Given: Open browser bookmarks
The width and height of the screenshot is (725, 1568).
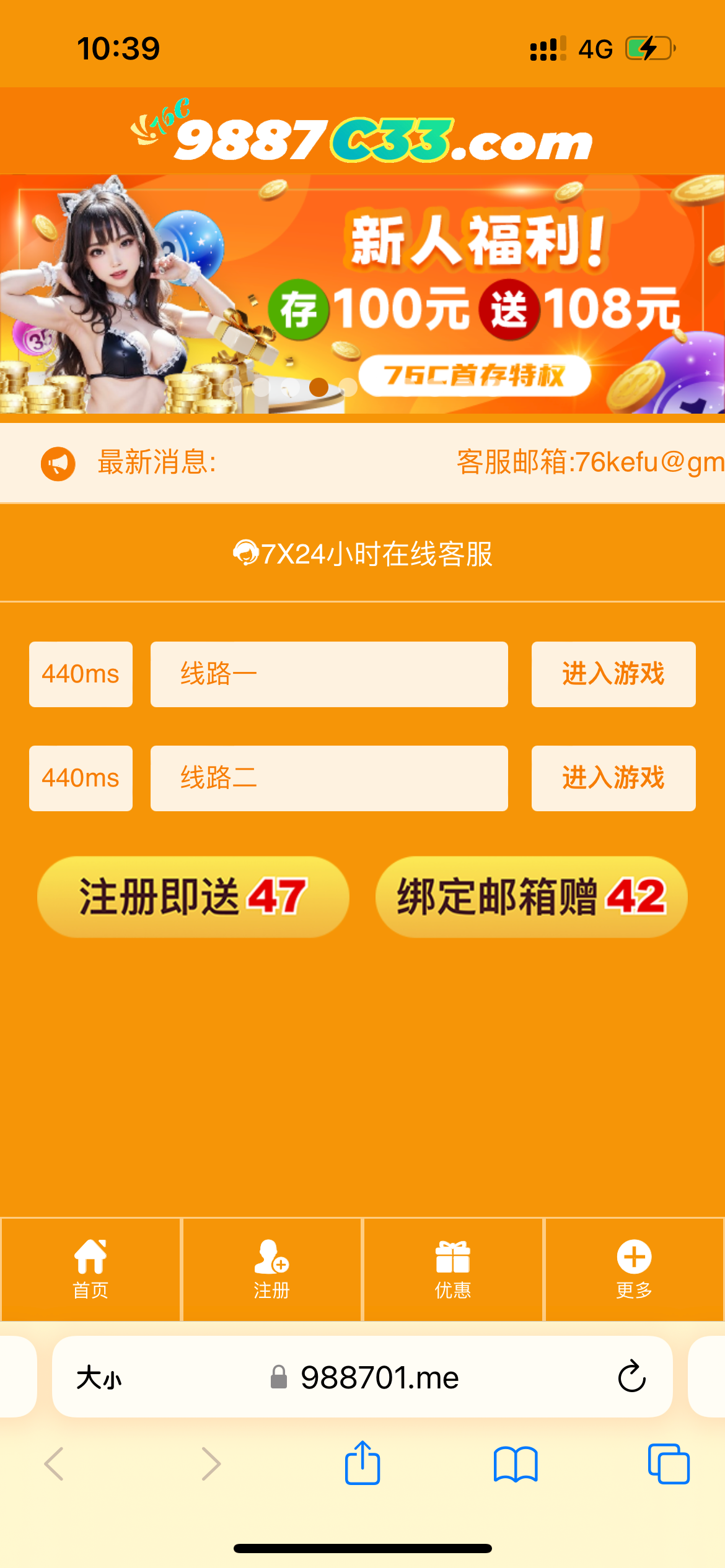Looking at the screenshot, I should (516, 1464).
